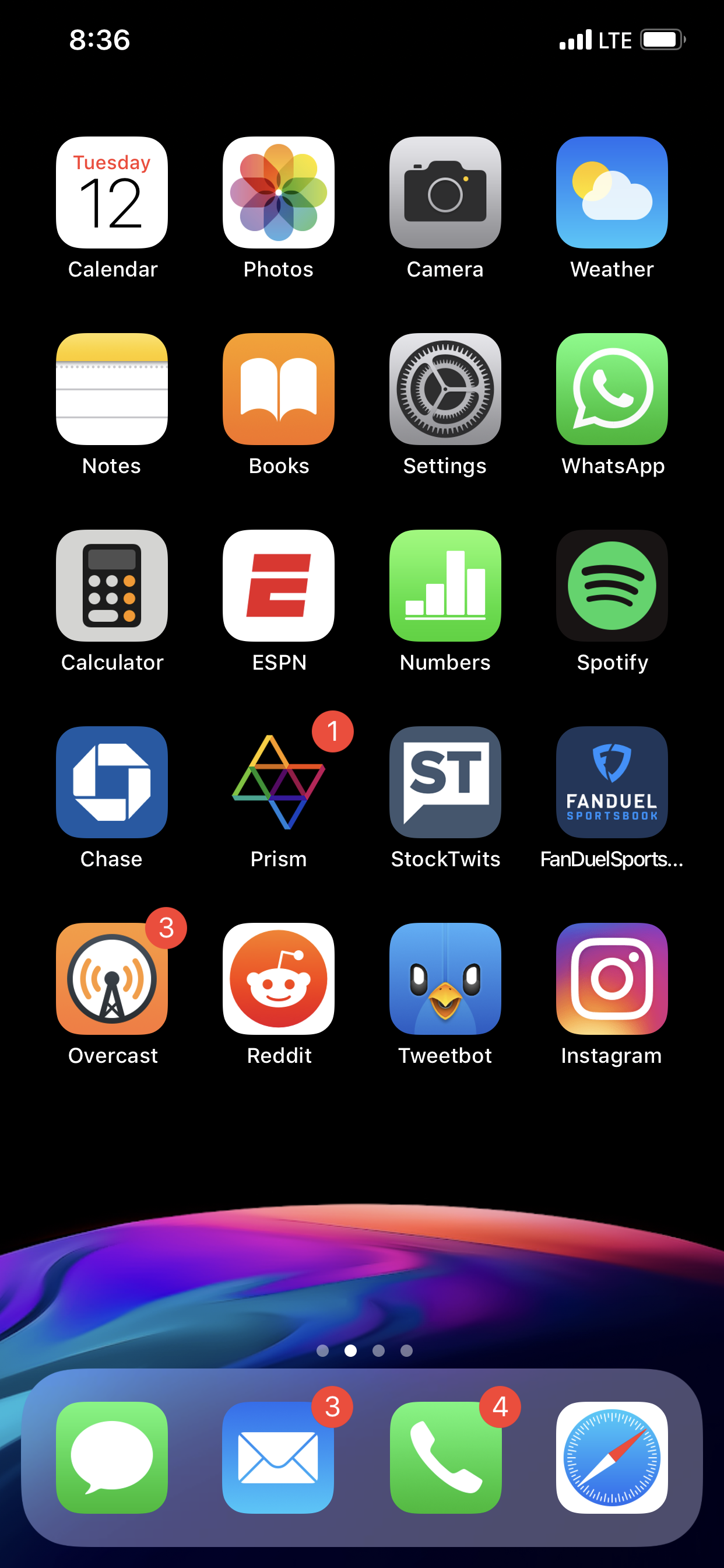Open iPhone Settings
Viewport: 724px width, 1568px height.
tap(445, 389)
